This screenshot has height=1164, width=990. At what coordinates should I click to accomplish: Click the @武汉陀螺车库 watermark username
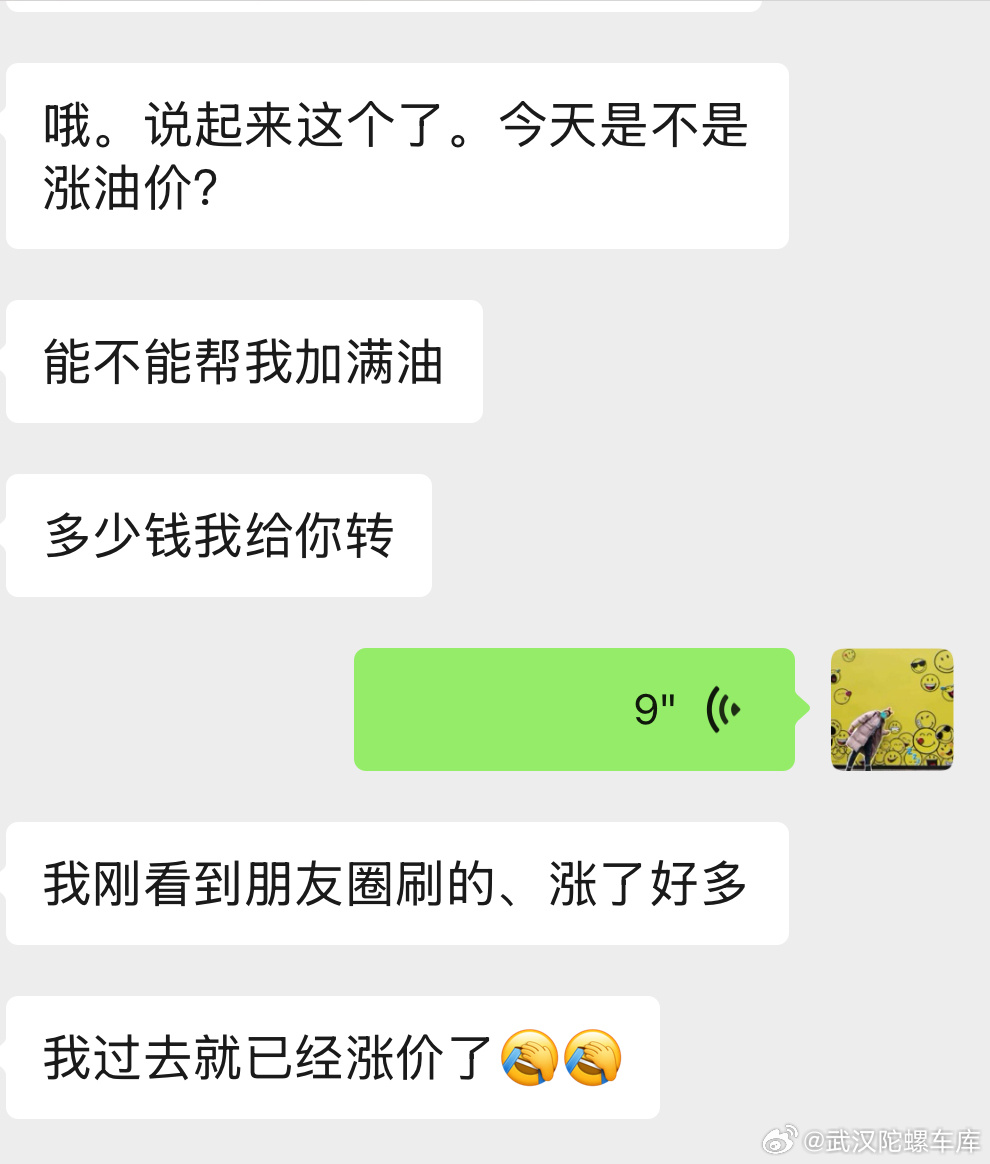click(891, 1140)
